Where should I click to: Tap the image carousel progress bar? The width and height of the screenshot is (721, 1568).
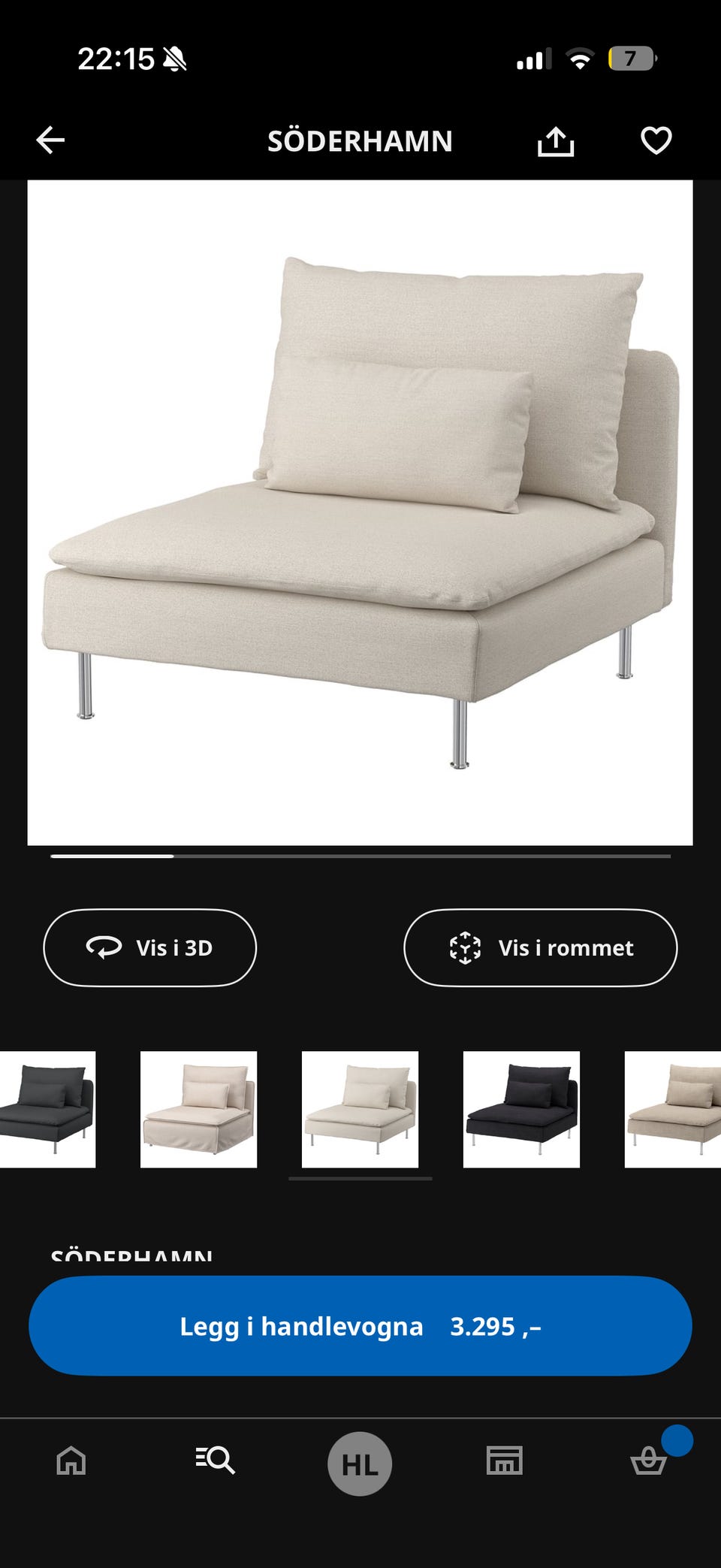360,856
